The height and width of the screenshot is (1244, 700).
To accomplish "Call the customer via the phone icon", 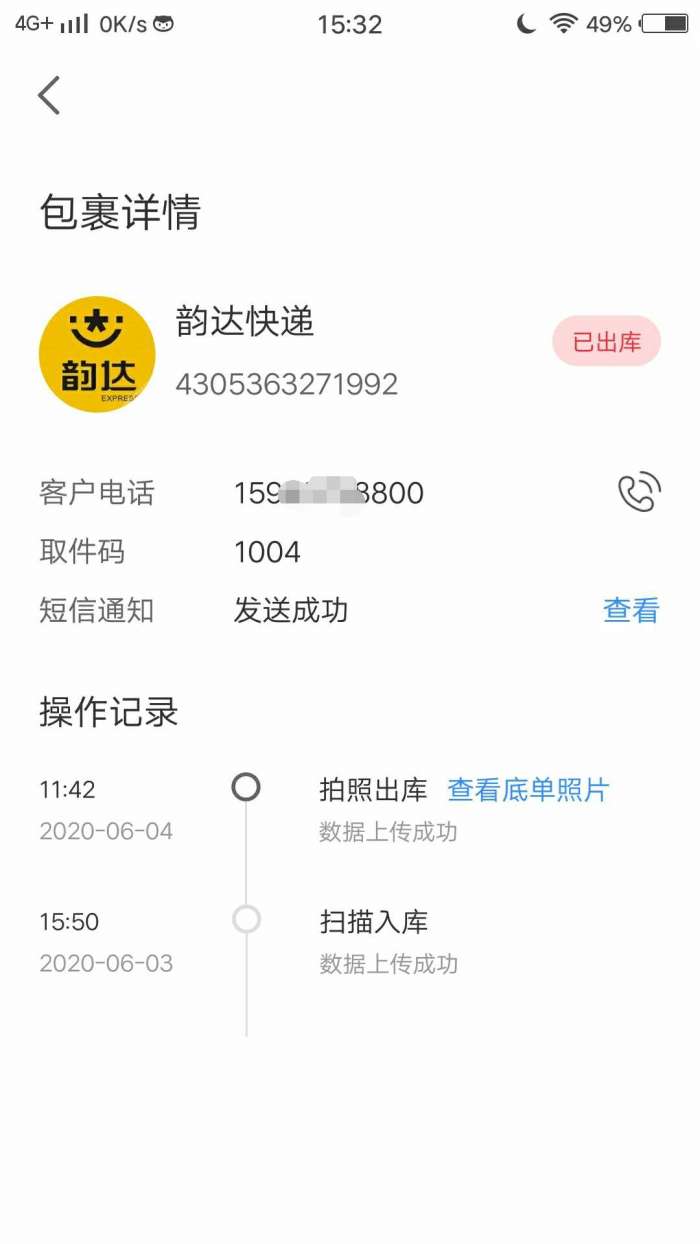I will 639,493.
